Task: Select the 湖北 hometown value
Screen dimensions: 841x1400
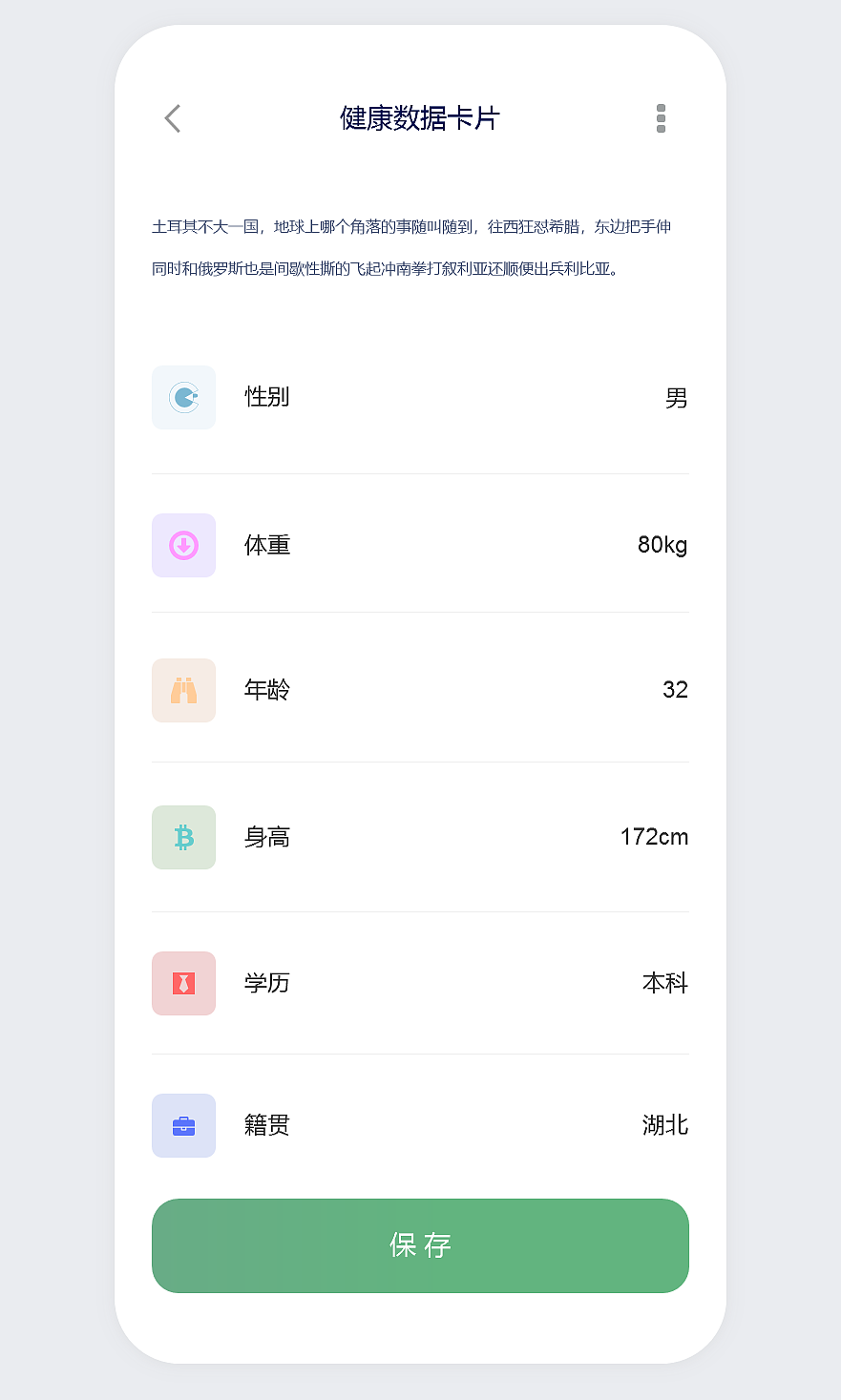Action: tap(664, 1125)
